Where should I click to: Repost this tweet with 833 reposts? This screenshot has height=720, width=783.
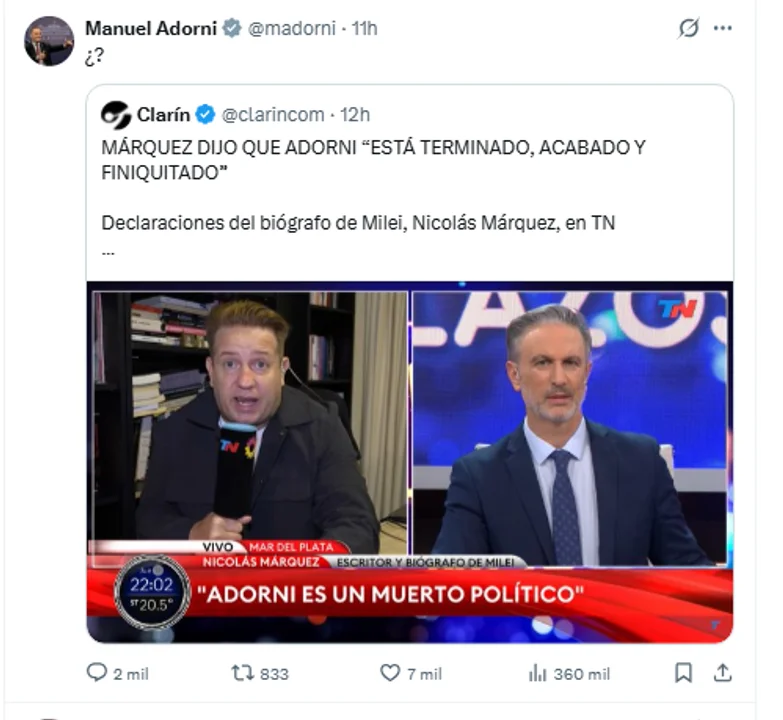pyautogui.click(x=243, y=673)
